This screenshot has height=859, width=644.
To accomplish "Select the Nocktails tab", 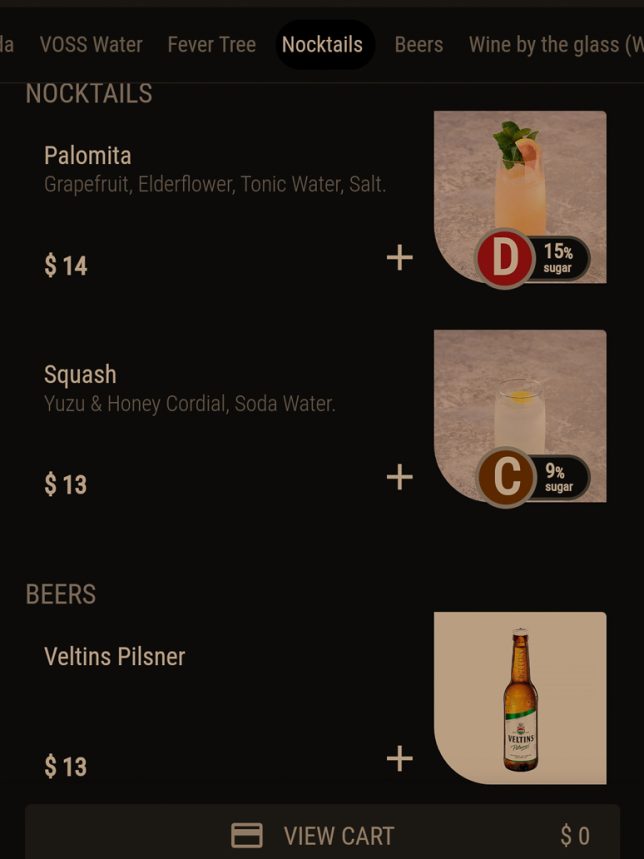I will click(323, 45).
